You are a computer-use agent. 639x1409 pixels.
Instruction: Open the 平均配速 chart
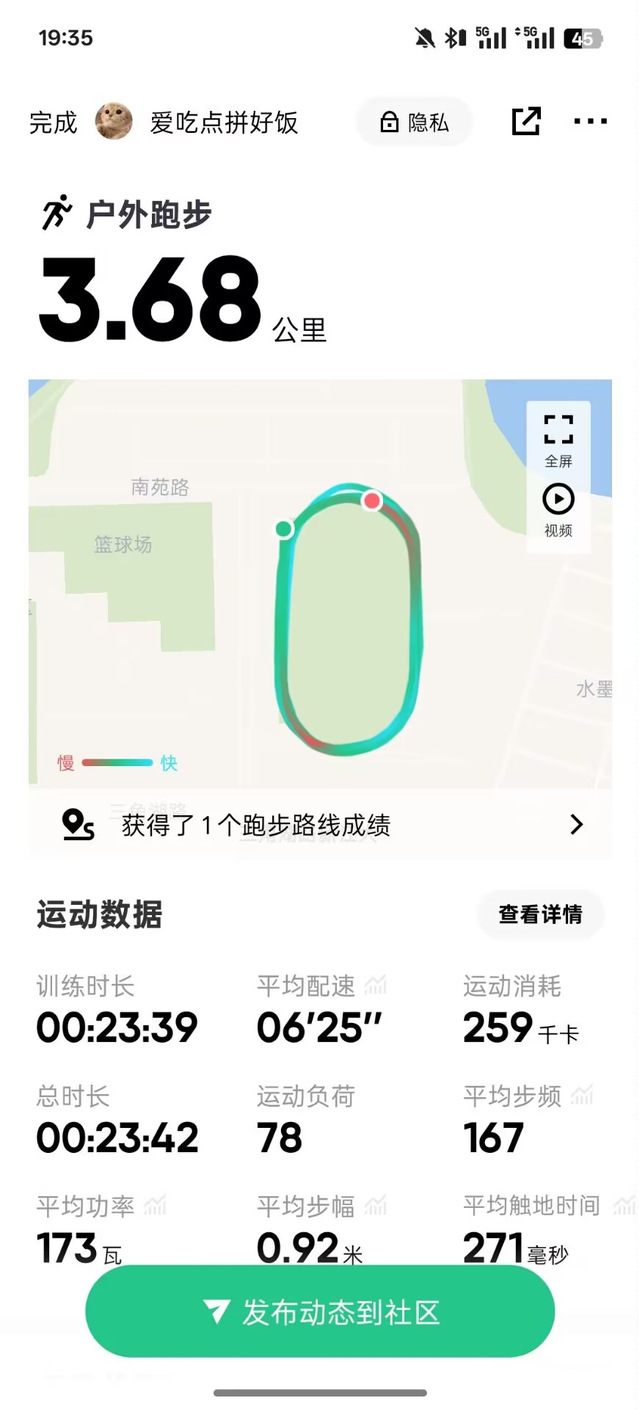click(x=376, y=986)
